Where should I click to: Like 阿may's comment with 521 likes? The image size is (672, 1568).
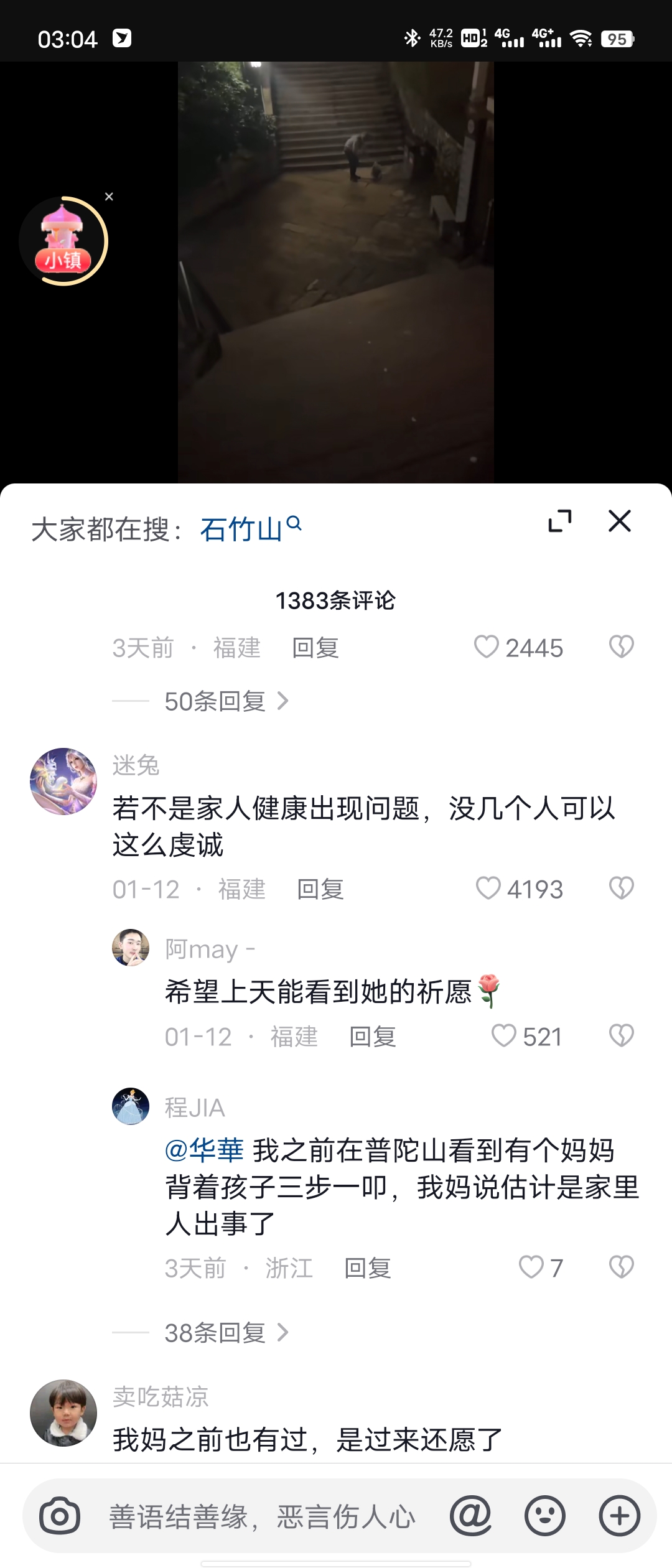(x=504, y=1036)
